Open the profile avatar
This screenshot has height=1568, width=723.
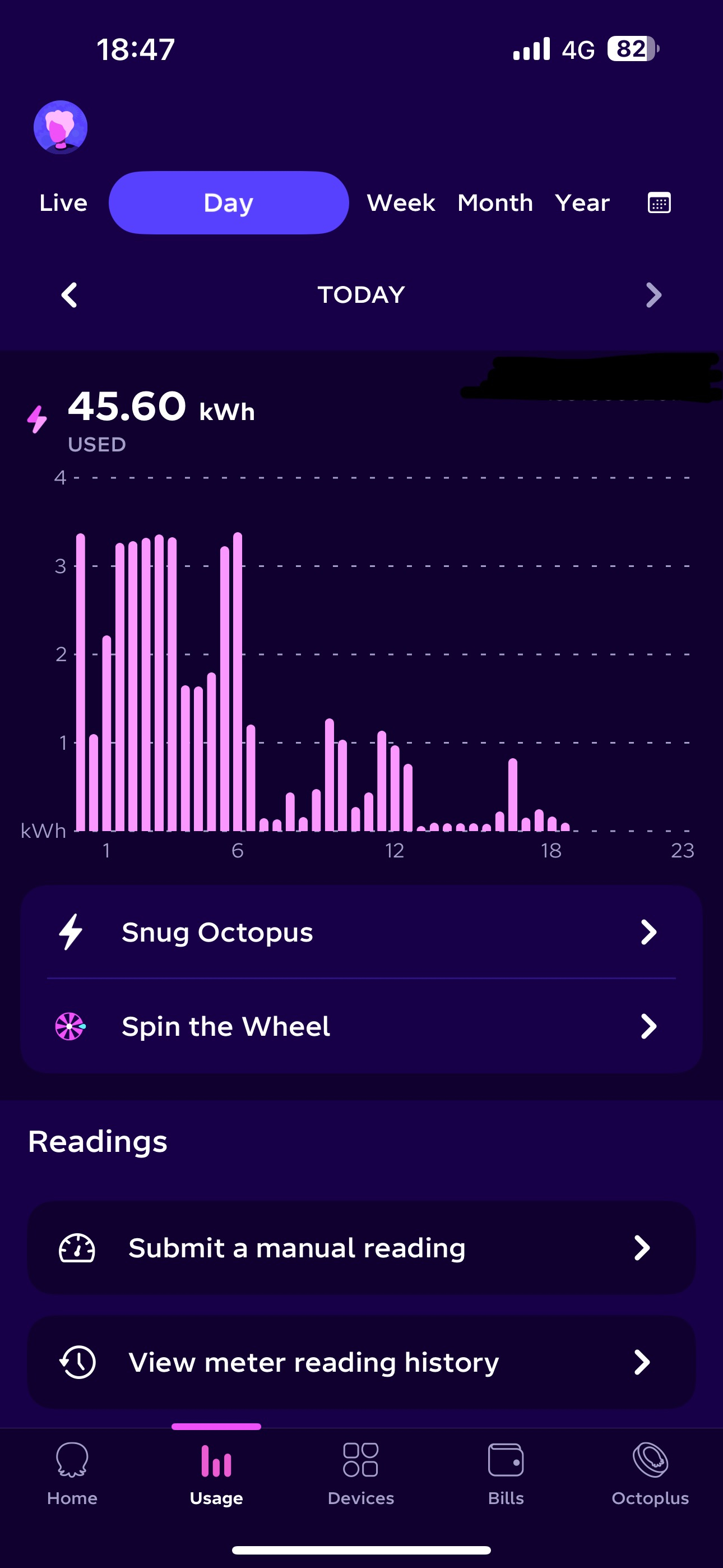(61, 127)
